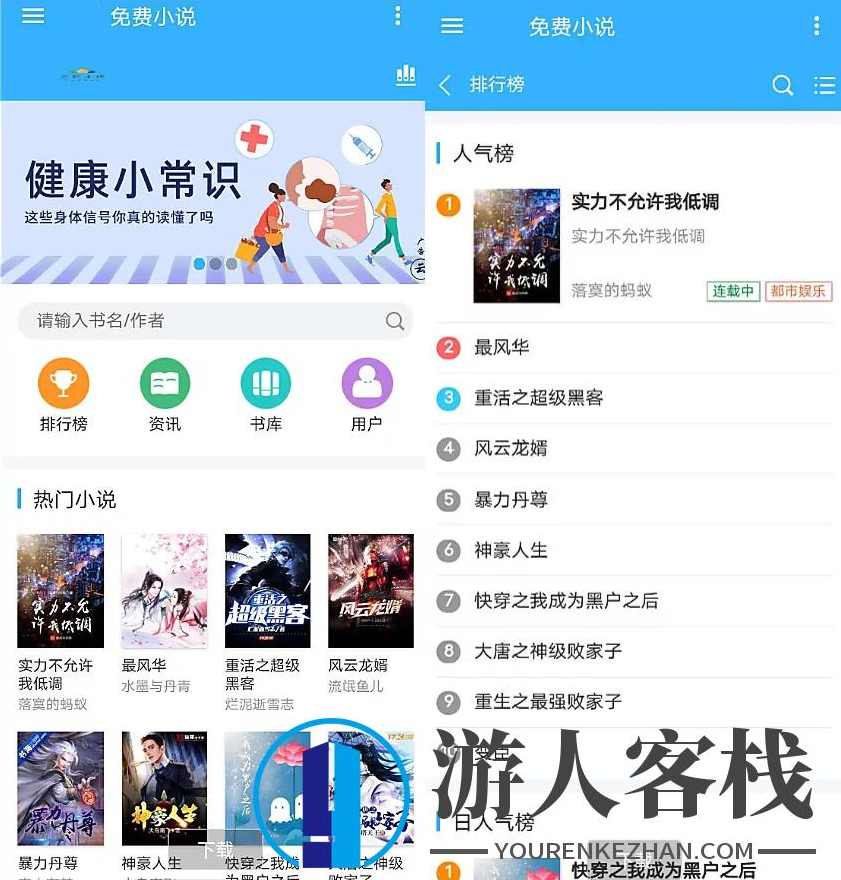This screenshot has width=841, height=880.
Task: Open the hamburger menu on the home screen
Action: pyautogui.click(x=33, y=17)
